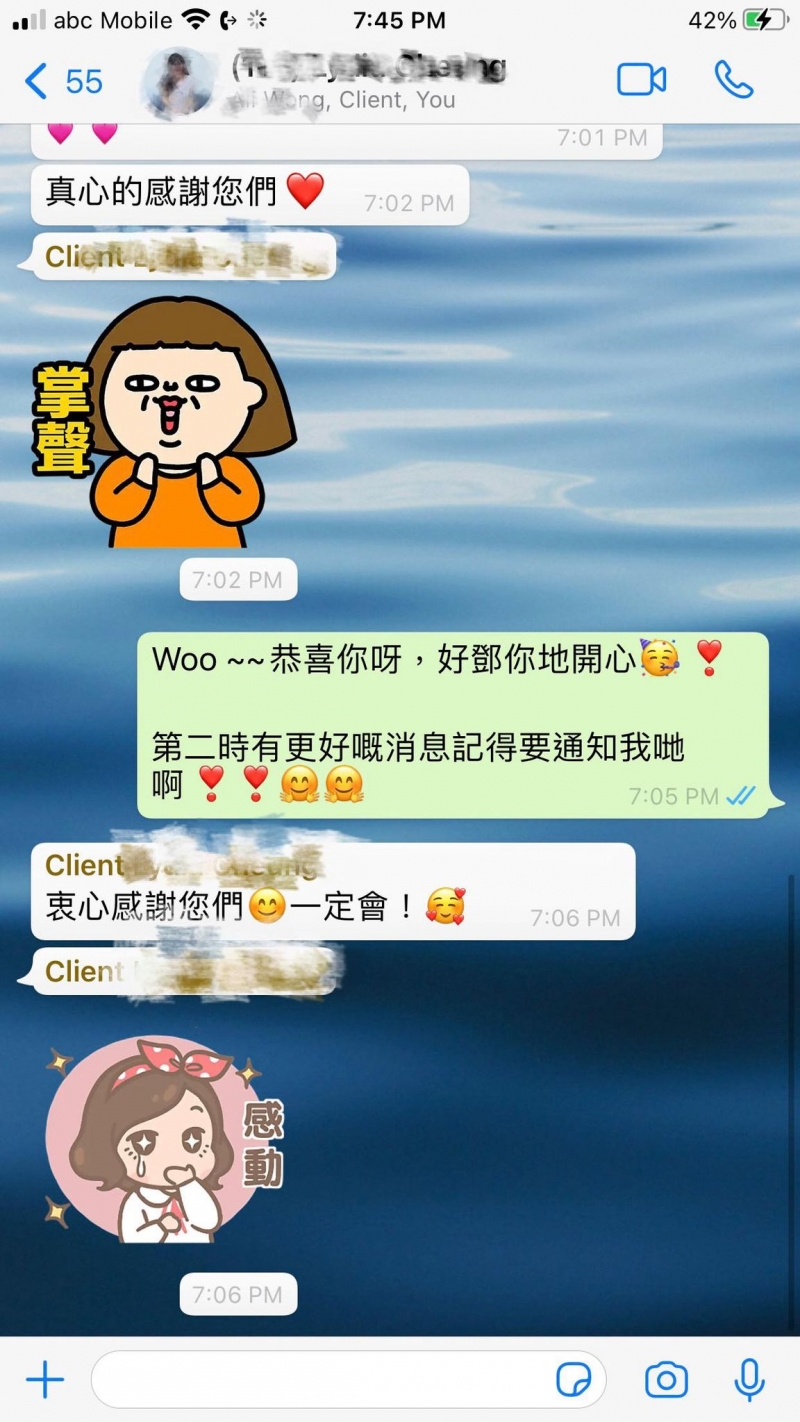Open the attachment plus menu
The width and height of the screenshot is (800, 1422).
click(45, 1381)
